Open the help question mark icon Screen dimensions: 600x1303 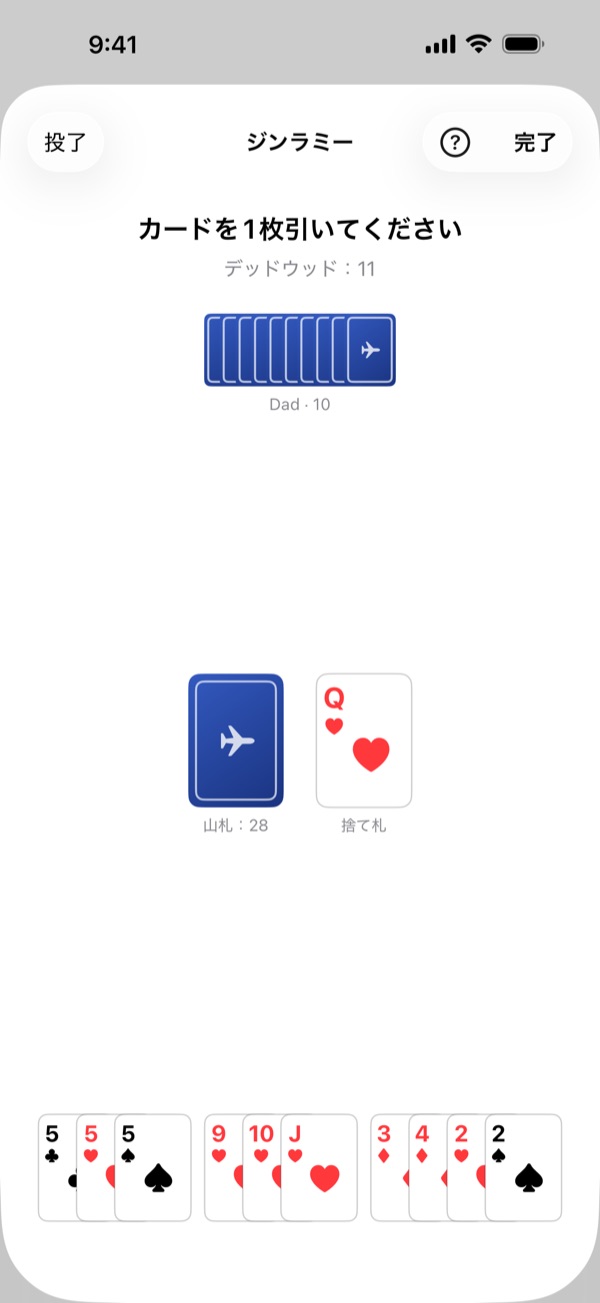[x=455, y=142]
